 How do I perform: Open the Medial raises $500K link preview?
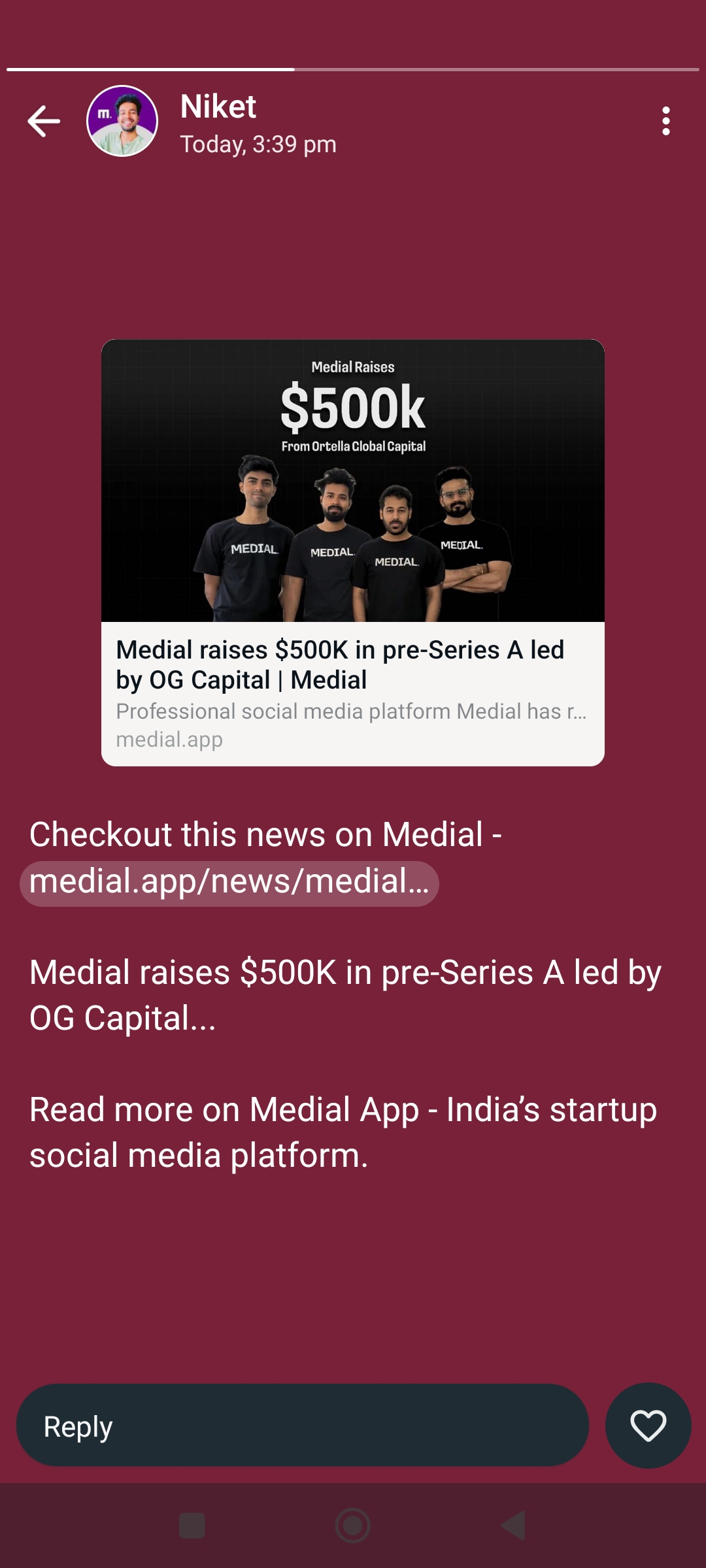point(353,552)
